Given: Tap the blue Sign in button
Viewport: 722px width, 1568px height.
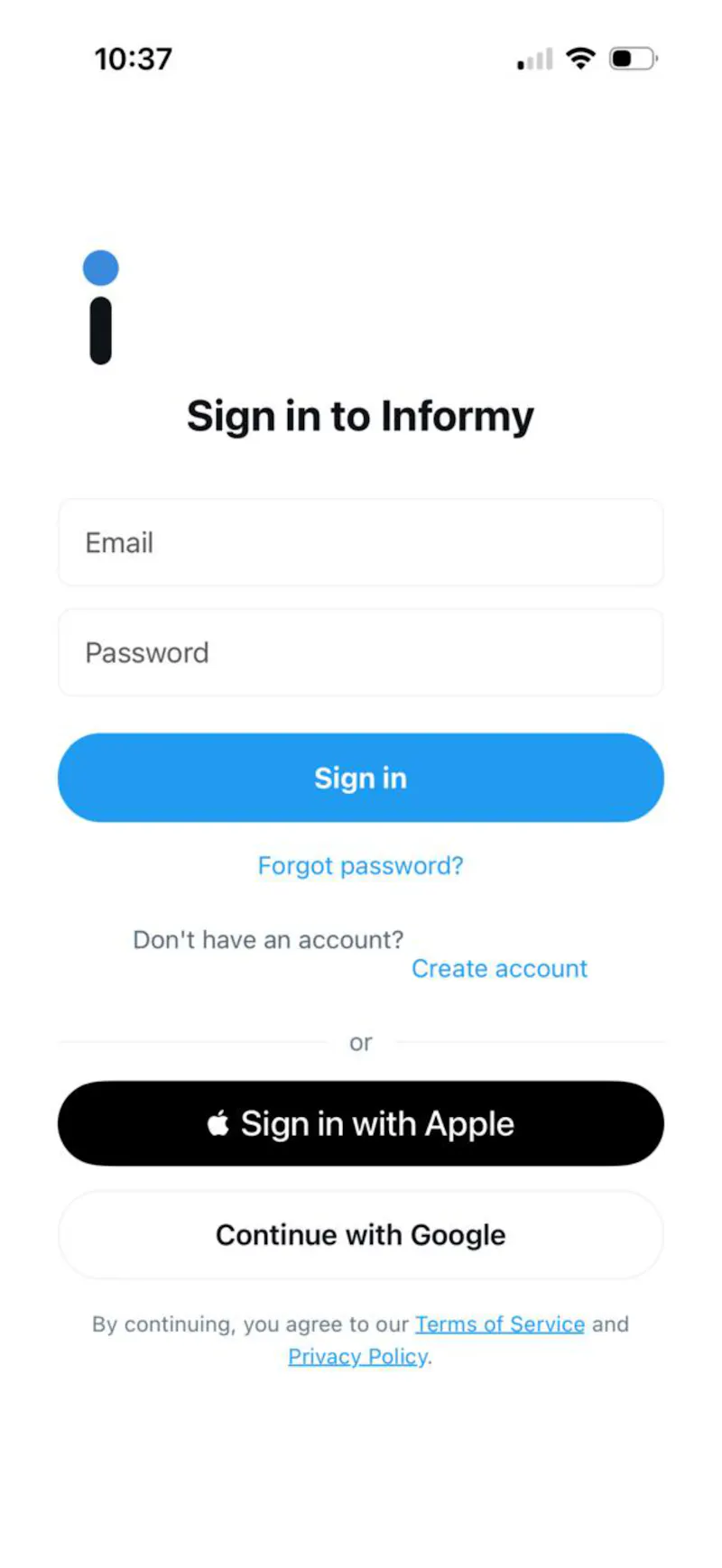Looking at the screenshot, I should point(361,778).
